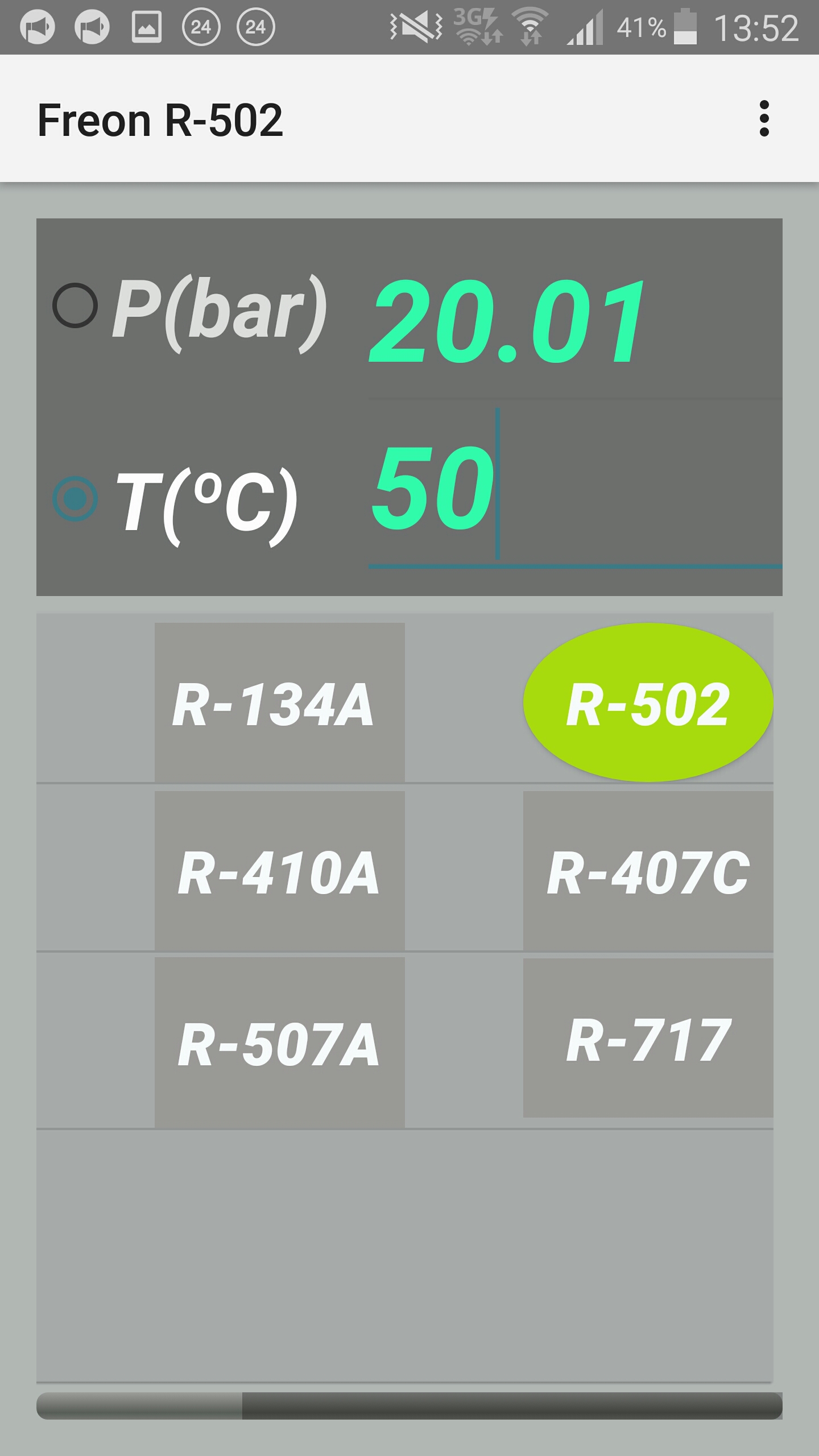819x1456 pixels.
Task: Focus the temperature field showing 50
Action: 569,489
